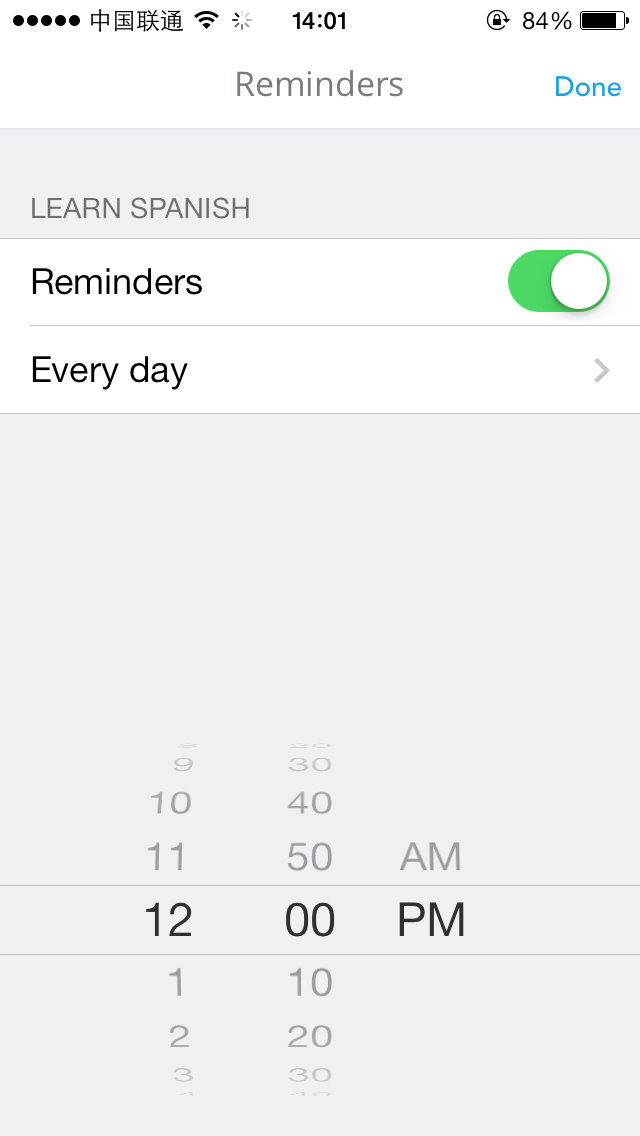Choose 40 minutes in the picker
The height and width of the screenshot is (1136, 640).
[x=310, y=803]
